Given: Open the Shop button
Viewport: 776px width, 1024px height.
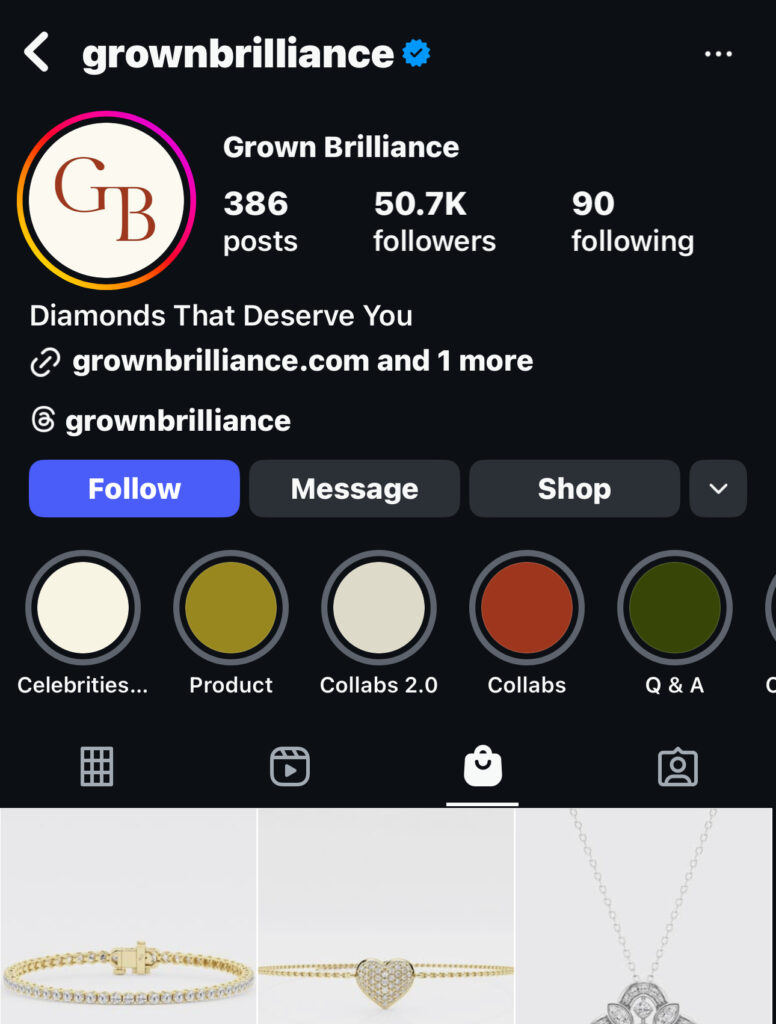Looking at the screenshot, I should (574, 489).
